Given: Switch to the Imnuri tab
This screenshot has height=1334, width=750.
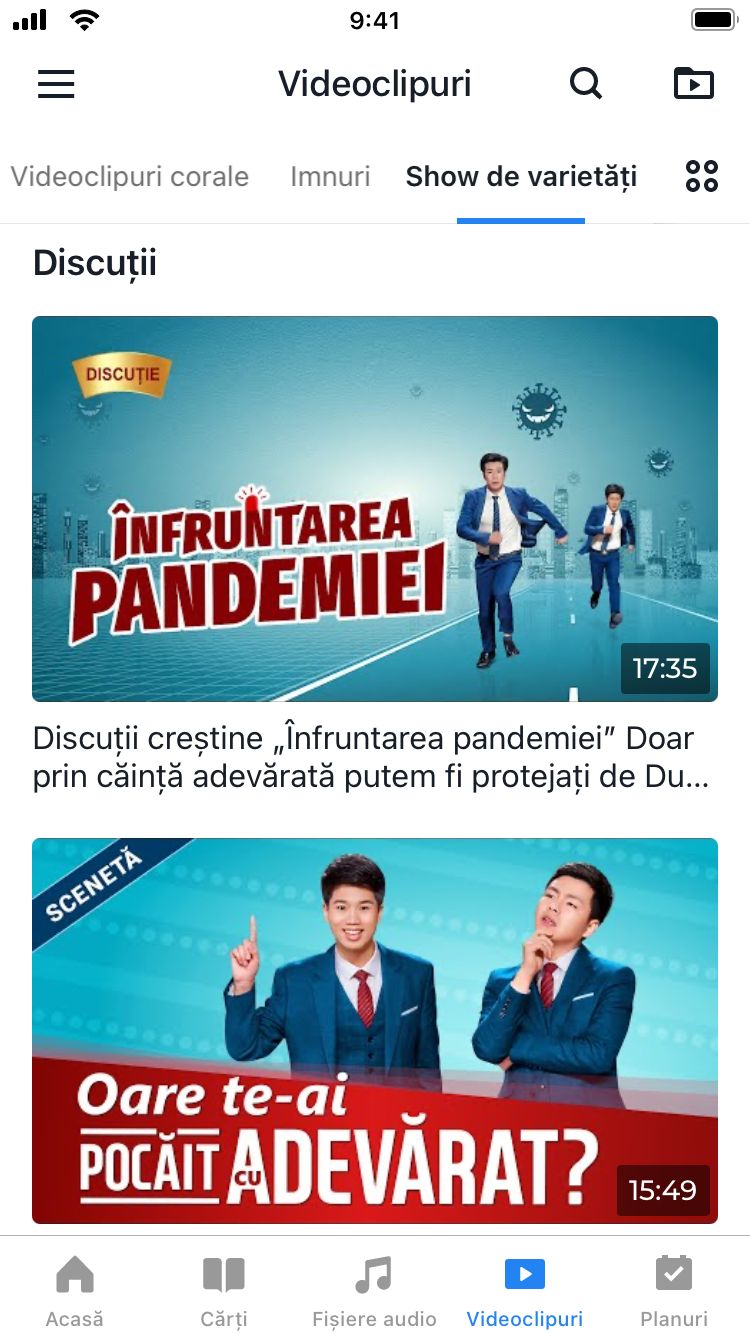Looking at the screenshot, I should (x=330, y=177).
